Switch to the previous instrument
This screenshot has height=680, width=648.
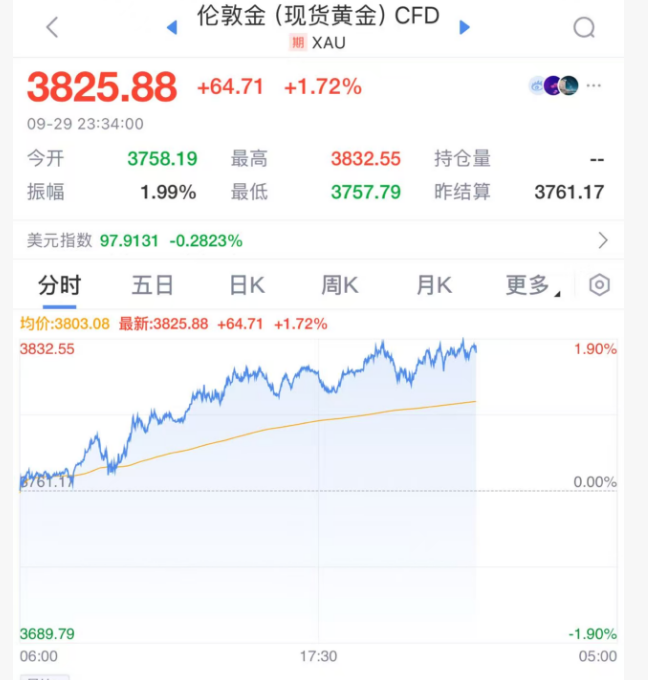pyautogui.click(x=171, y=28)
